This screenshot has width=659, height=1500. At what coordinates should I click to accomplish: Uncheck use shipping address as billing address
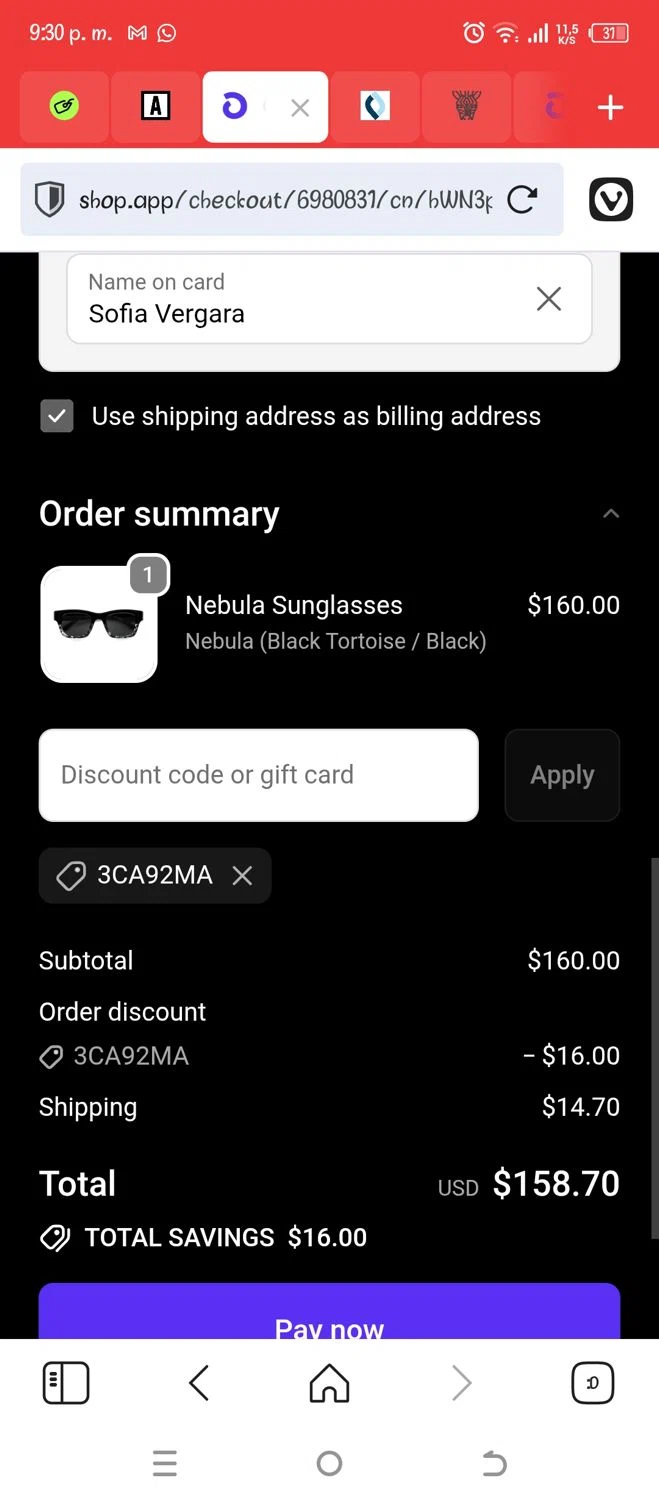(x=57, y=416)
